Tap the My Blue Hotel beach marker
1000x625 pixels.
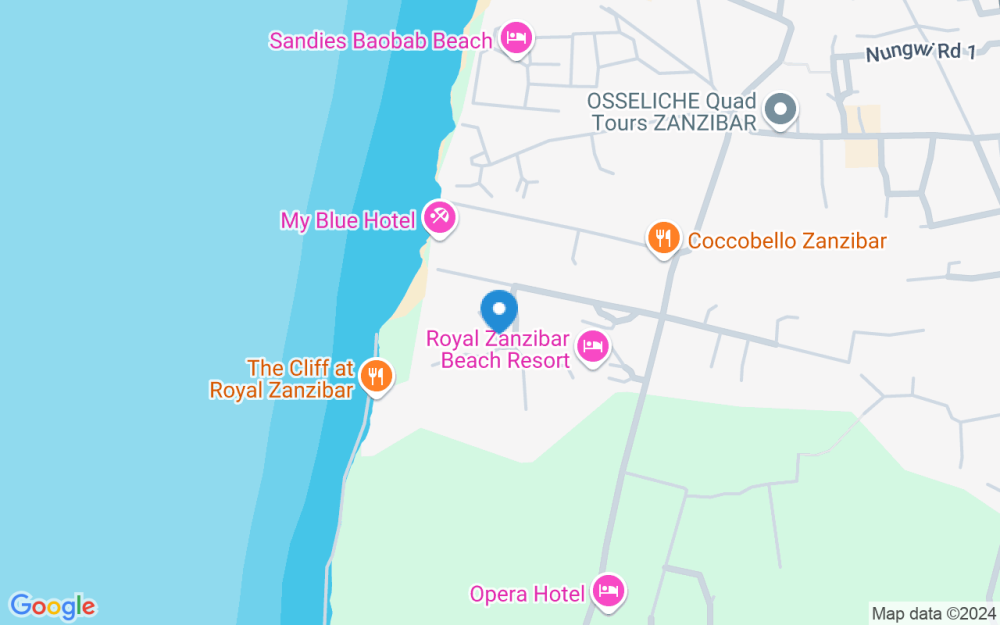pyautogui.click(x=439, y=217)
